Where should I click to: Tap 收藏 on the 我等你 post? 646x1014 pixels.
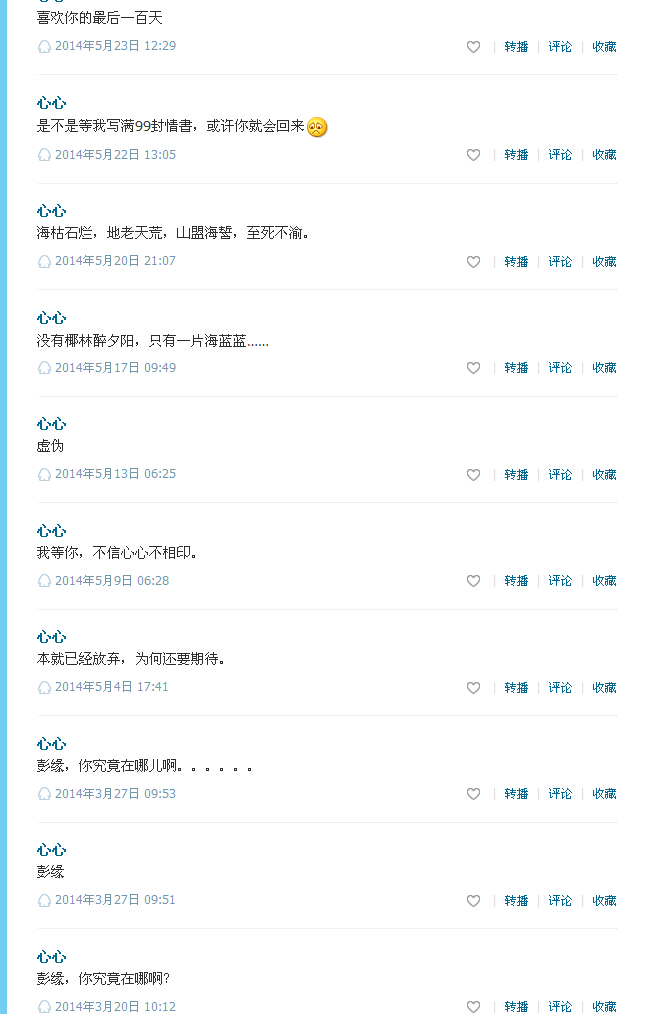604,581
